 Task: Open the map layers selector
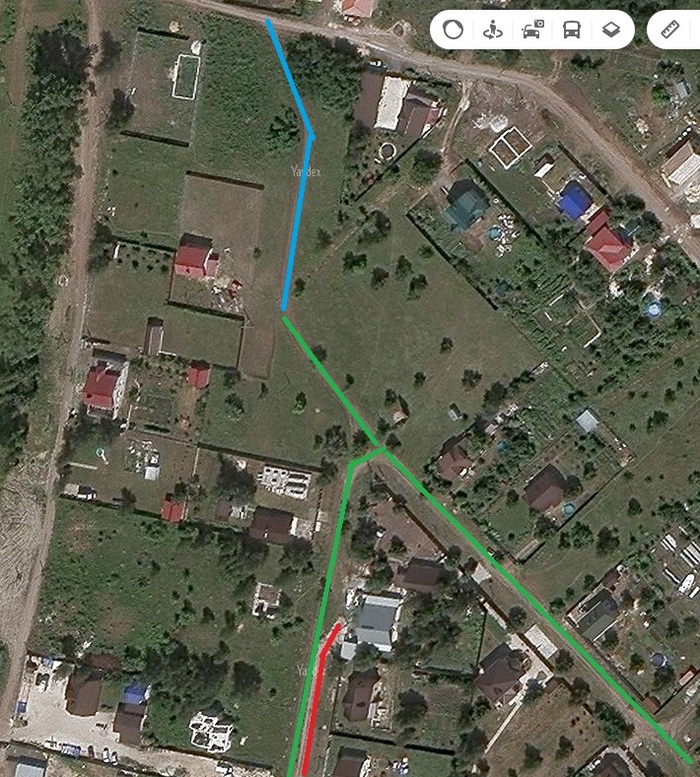click(x=611, y=30)
